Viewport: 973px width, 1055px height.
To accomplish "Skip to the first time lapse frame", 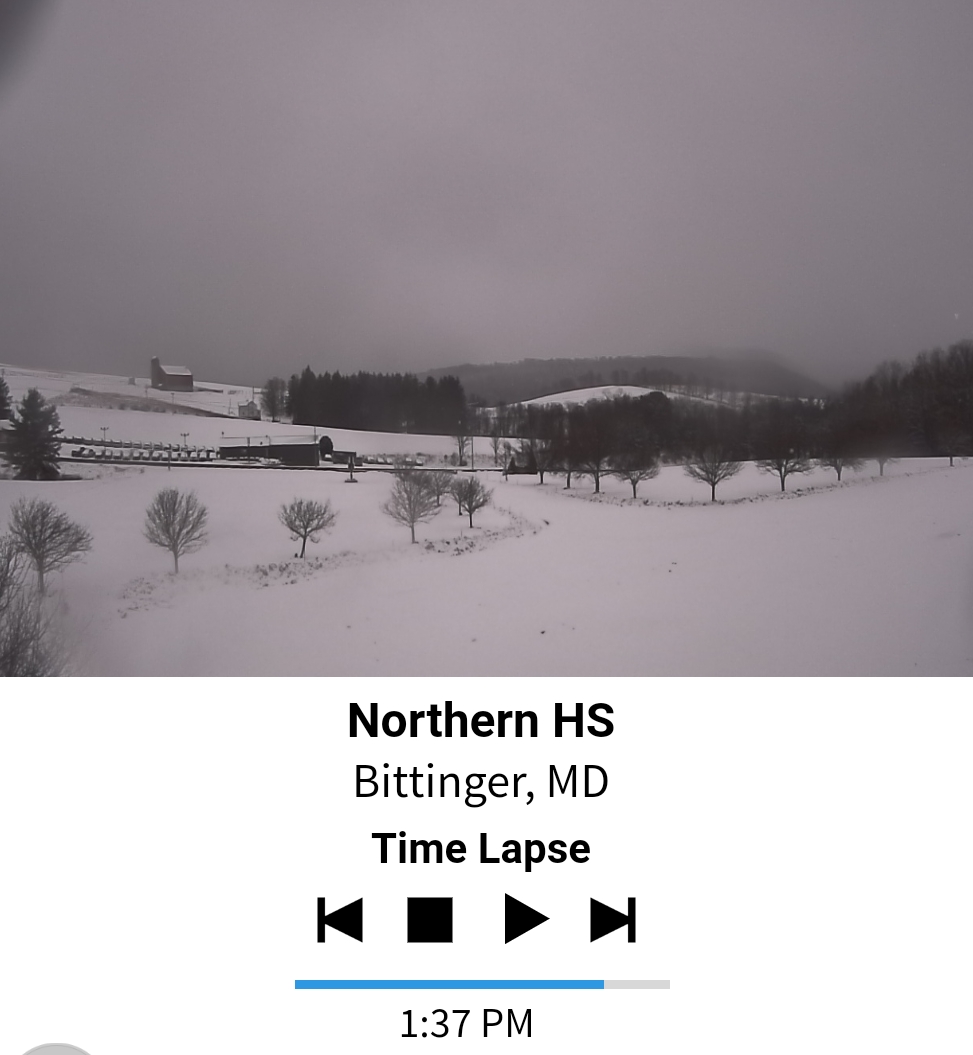I will 340,919.
